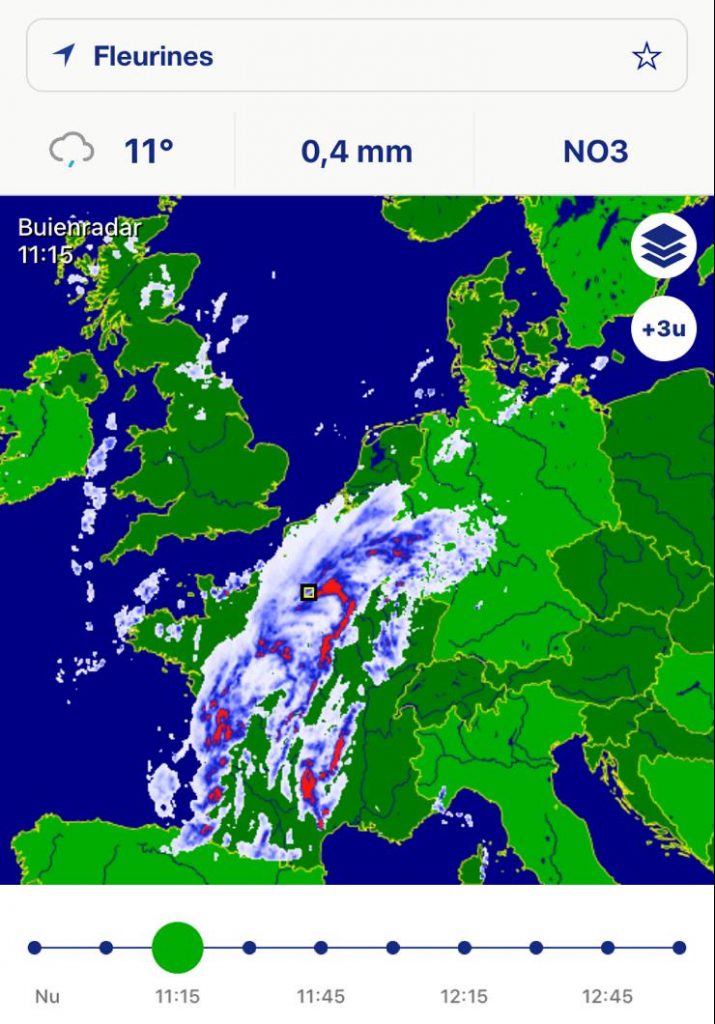Jump the timeline to Nu

tap(35, 947)
